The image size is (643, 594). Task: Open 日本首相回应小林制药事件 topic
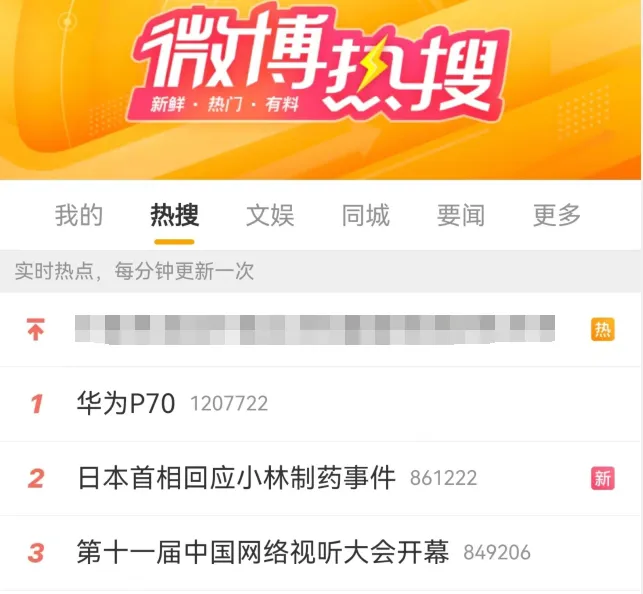tap(236, 478)
